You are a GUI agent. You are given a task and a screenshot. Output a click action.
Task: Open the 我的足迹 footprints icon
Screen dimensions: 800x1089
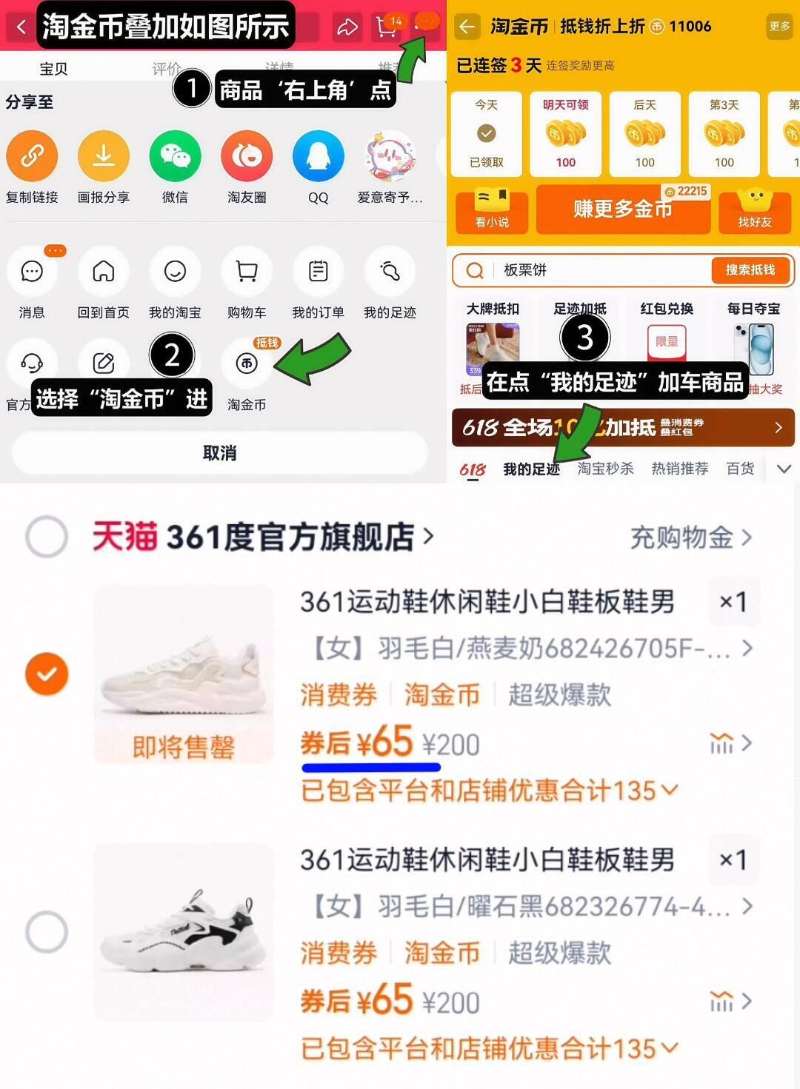pyautogui.click(x=390, y=270)
